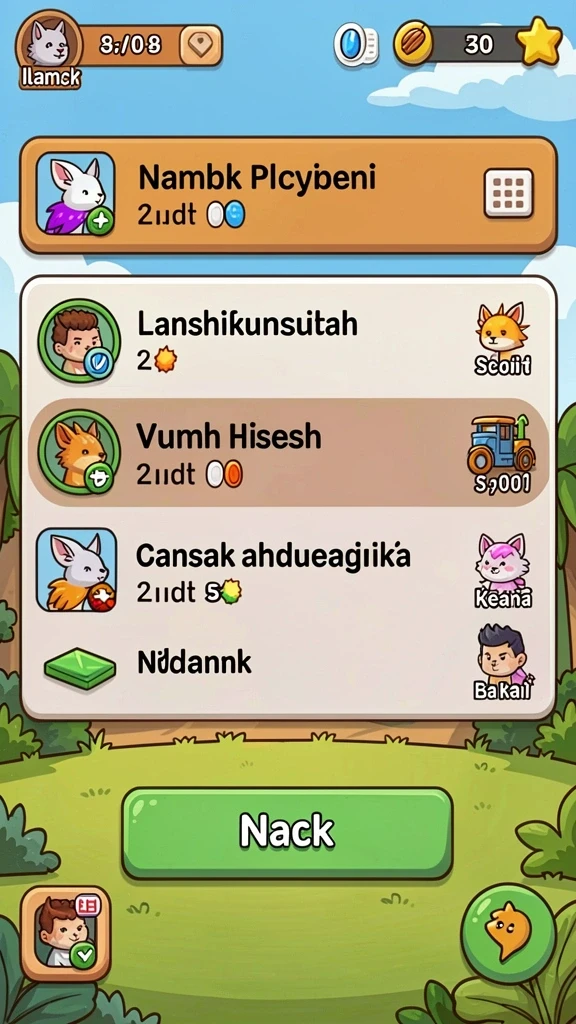This screenshot has width=576, height=1024.
Task: Open the character portrait button at bottom left
Action: pyautogui.click(x=65, y=934)
